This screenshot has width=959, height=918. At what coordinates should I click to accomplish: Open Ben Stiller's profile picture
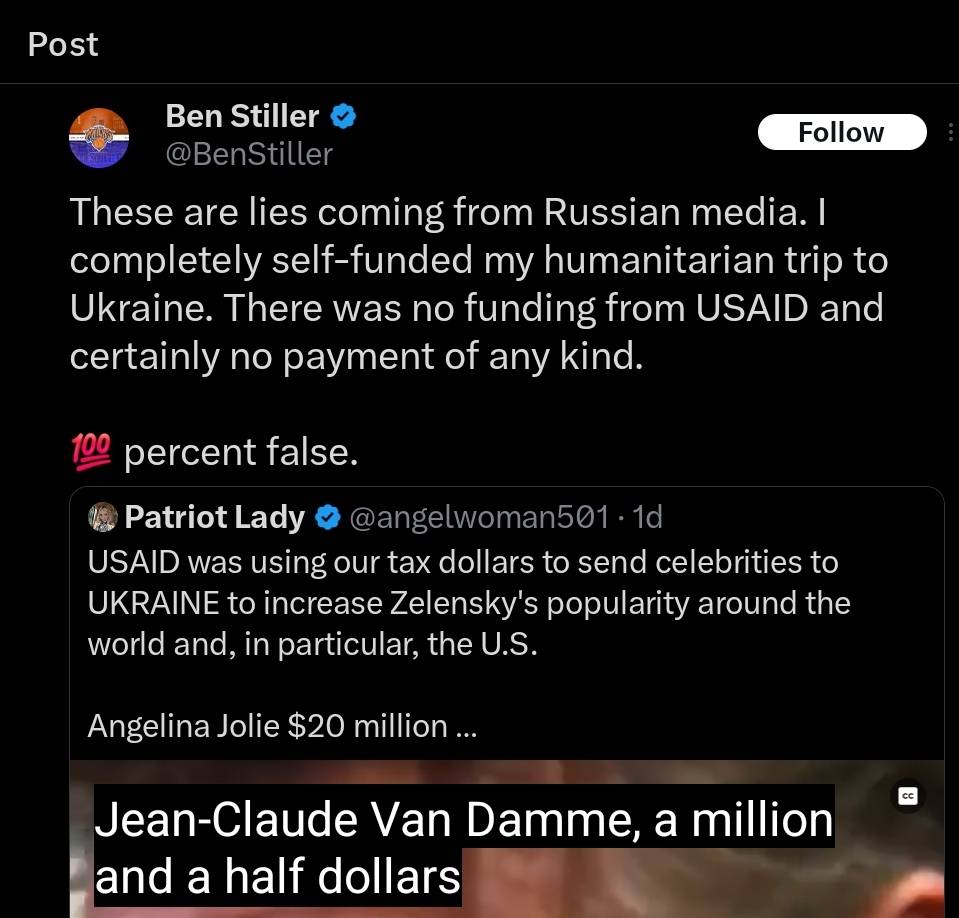98,137
